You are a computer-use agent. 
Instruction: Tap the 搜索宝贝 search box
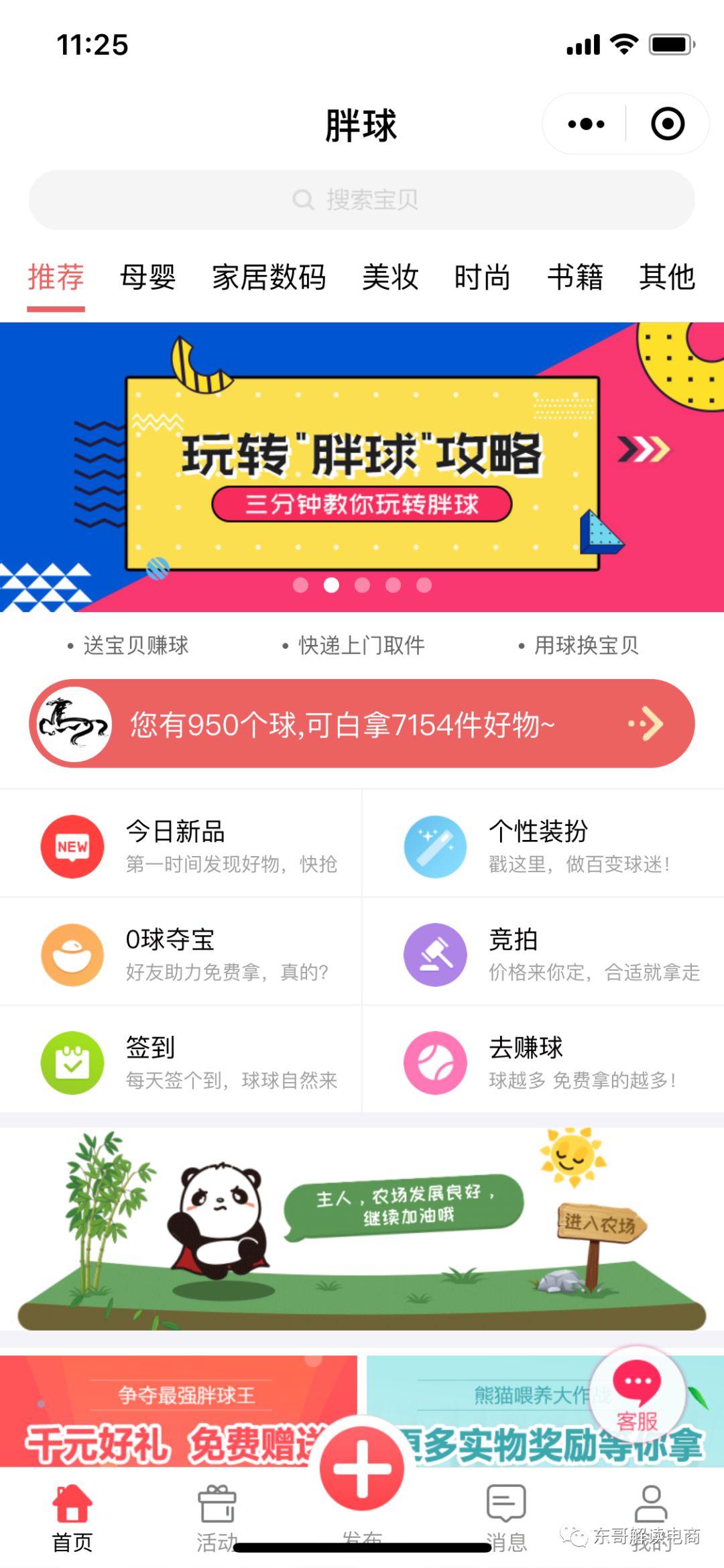tap(361, 200)
